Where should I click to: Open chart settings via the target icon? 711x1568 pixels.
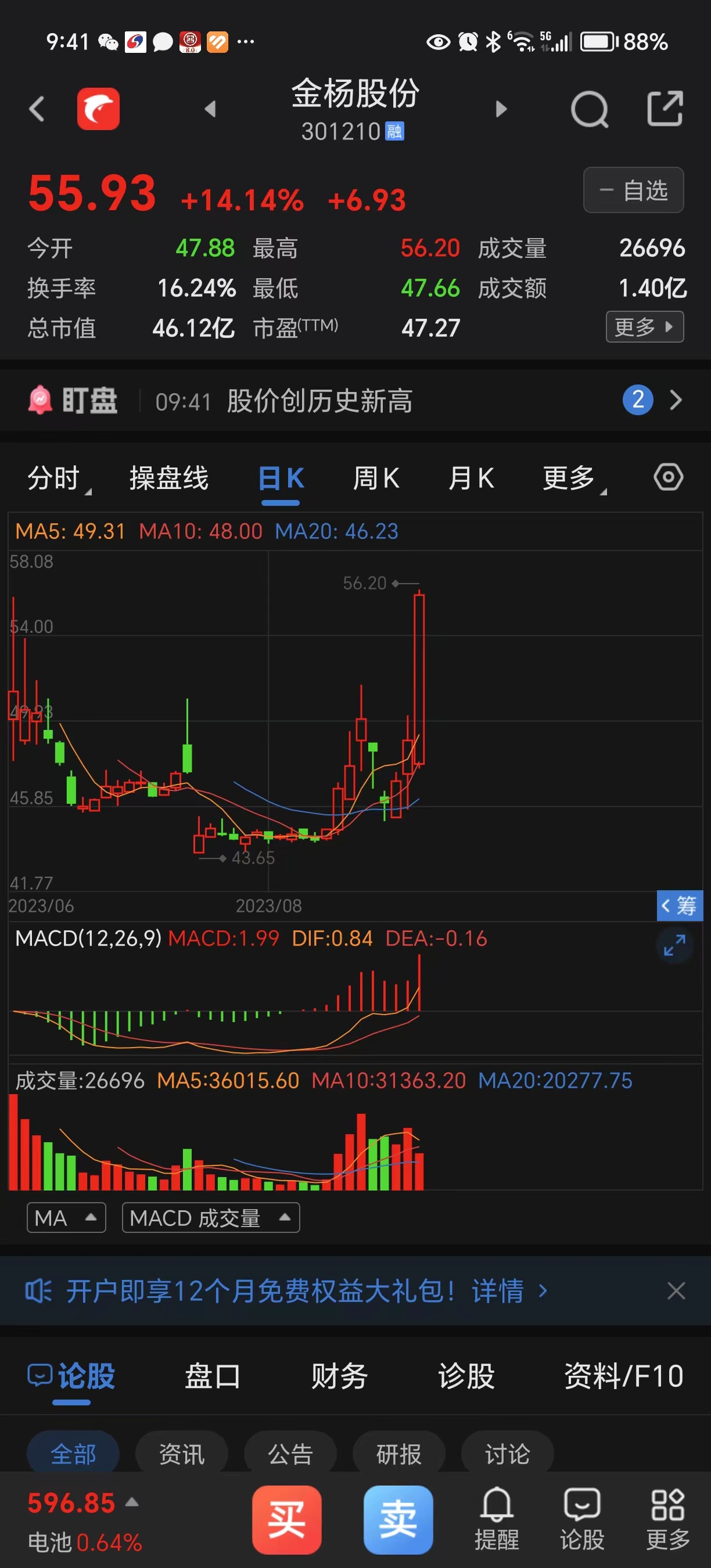[x=669, y=478]
